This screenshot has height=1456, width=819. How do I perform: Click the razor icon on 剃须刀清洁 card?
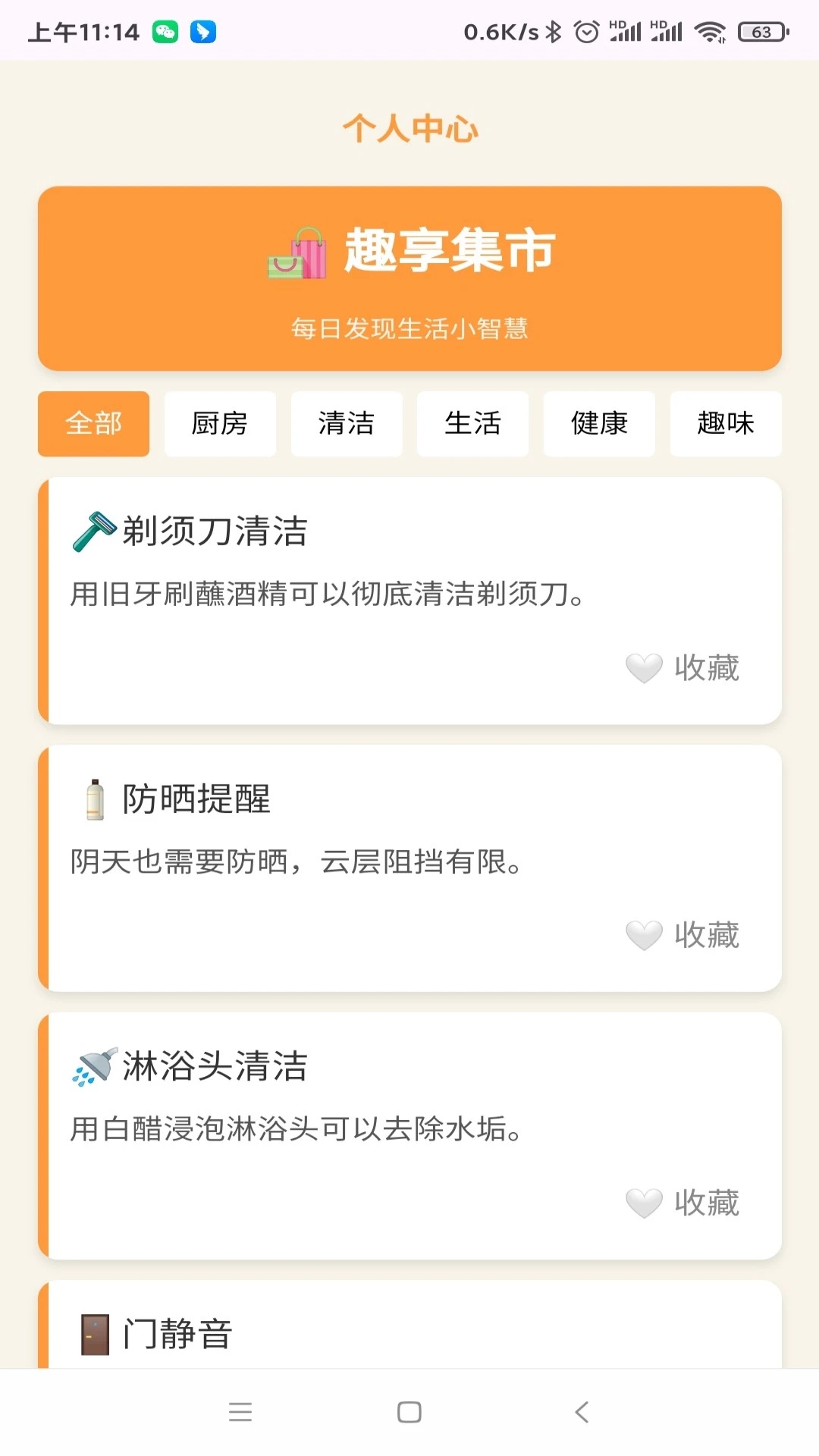tap(93, 533)
